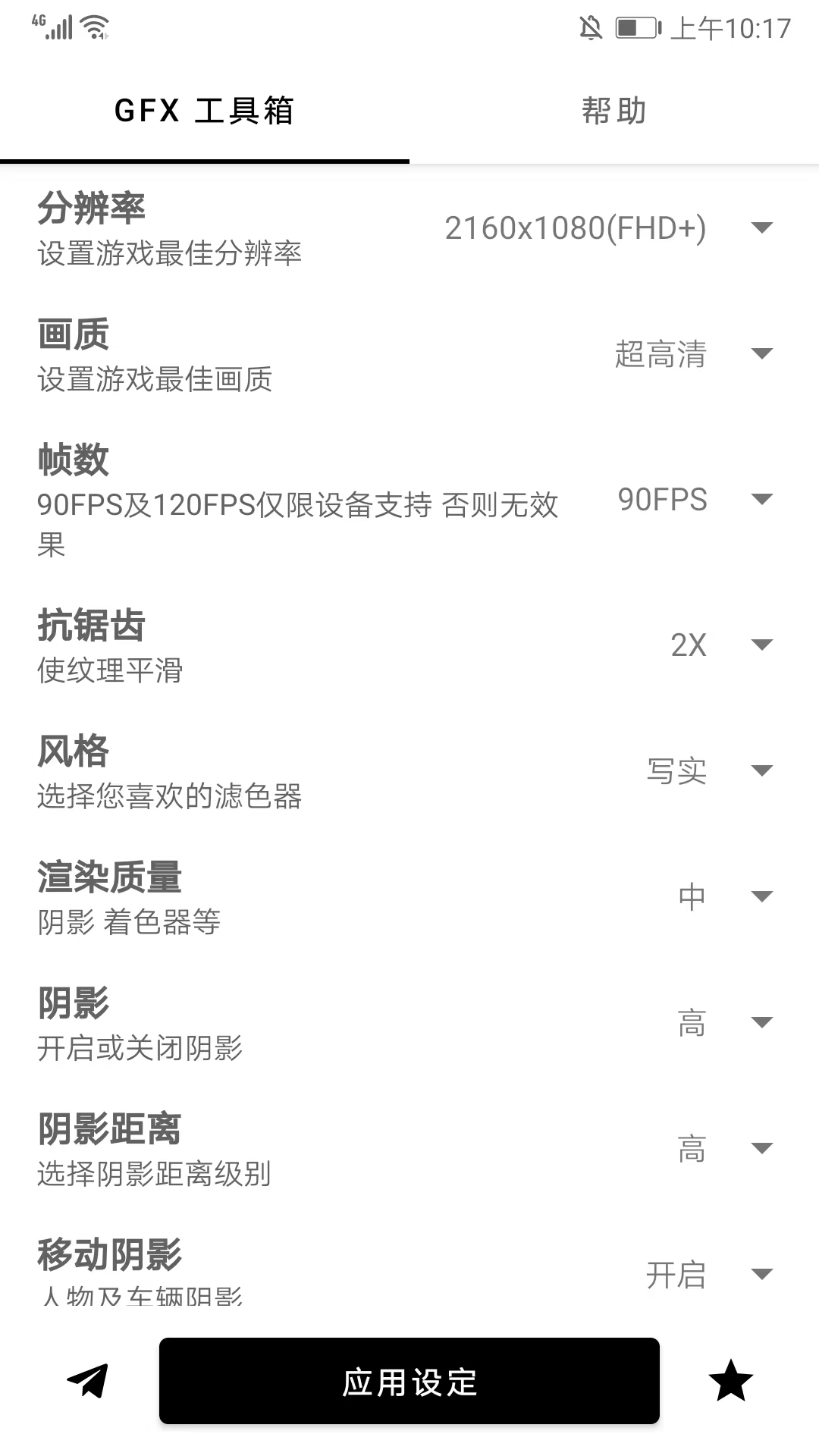The height and width of the screenshot is (1456, 819).
Task: Select the 2160x1080(FHD+) resolution value
Action: click(x=575, y=227)
